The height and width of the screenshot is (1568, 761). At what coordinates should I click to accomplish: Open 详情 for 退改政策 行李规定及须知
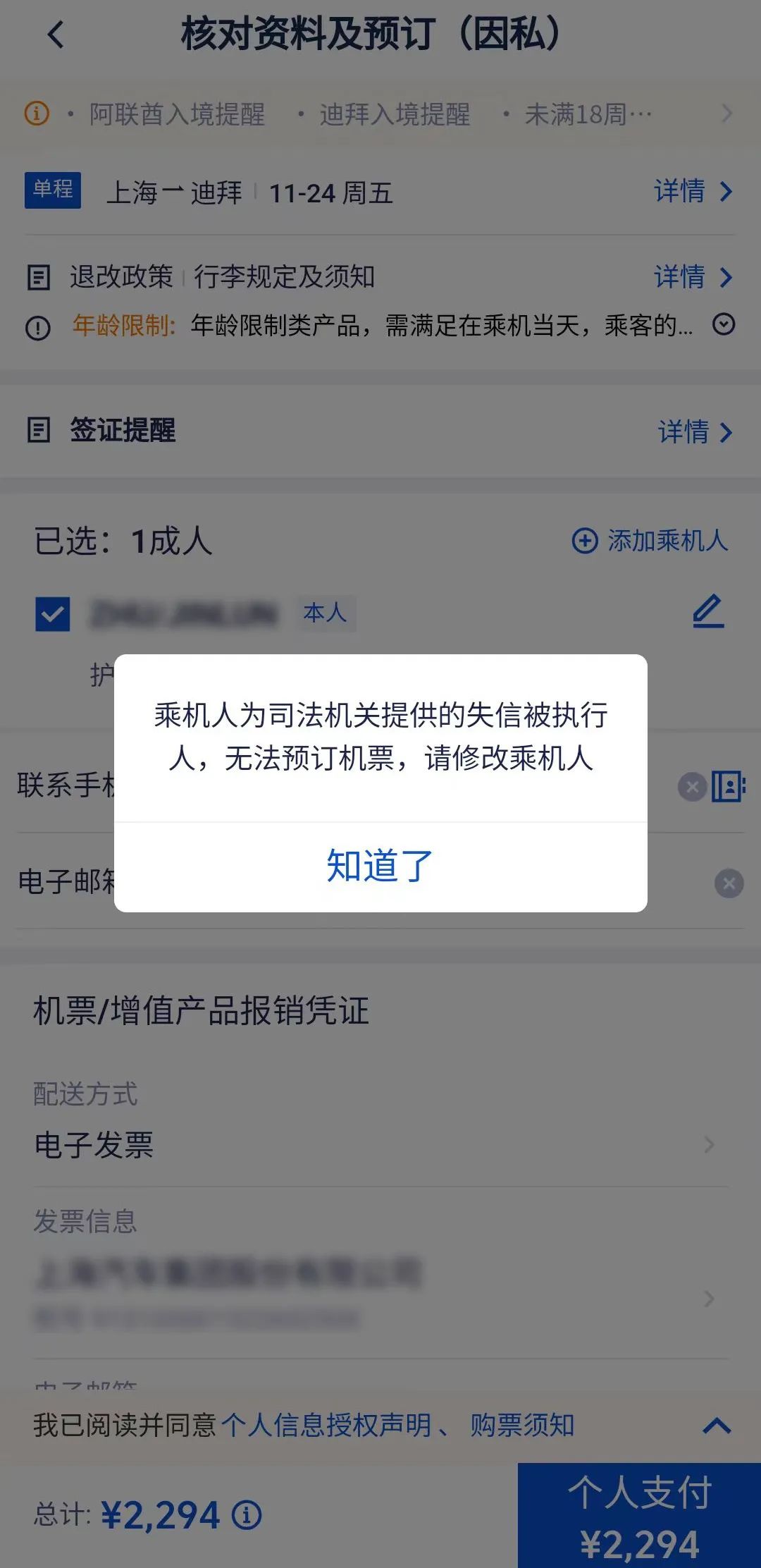coord(693,276)
